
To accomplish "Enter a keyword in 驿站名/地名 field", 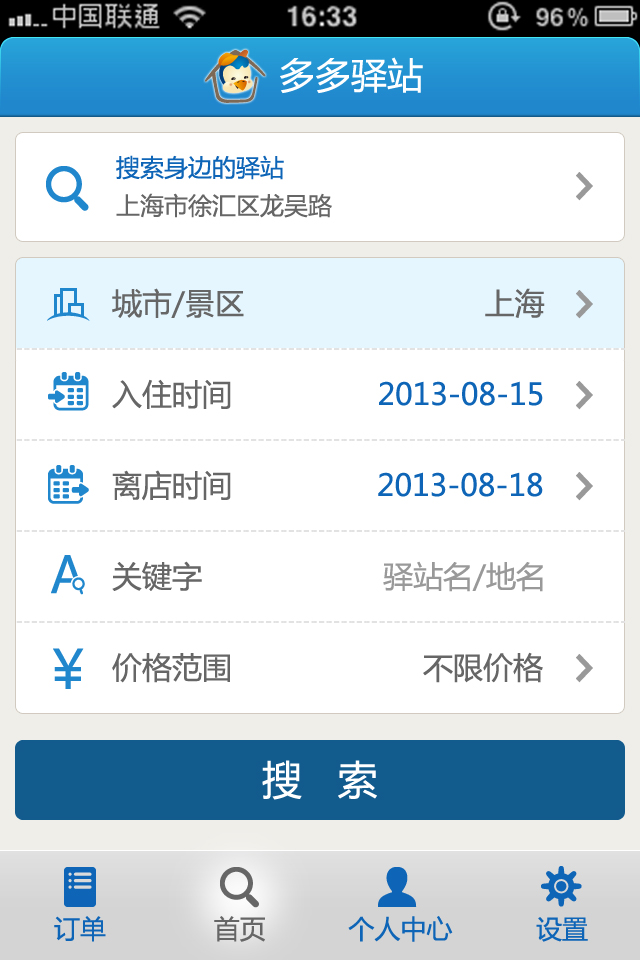I will tap(462, 577).
